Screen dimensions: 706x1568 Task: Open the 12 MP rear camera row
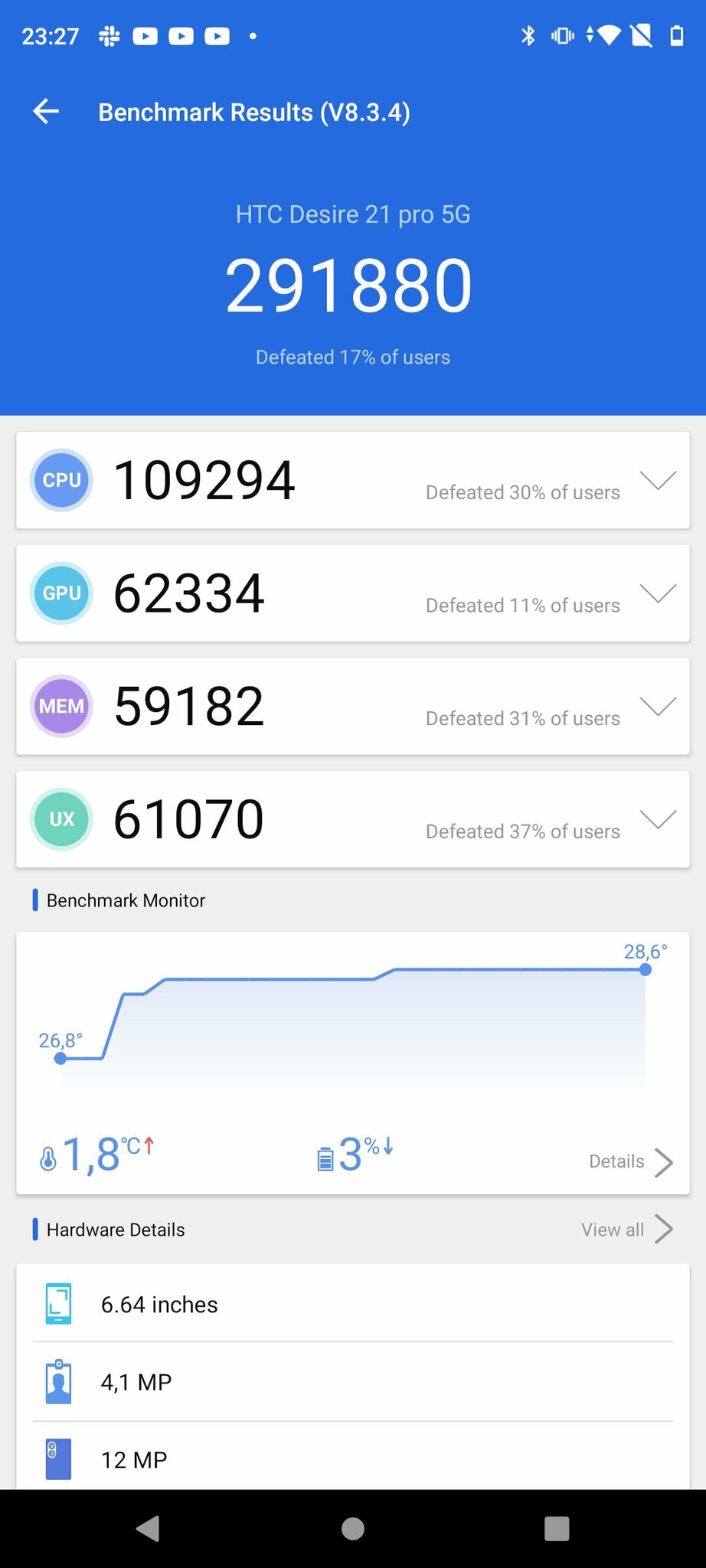point(353,1457)
